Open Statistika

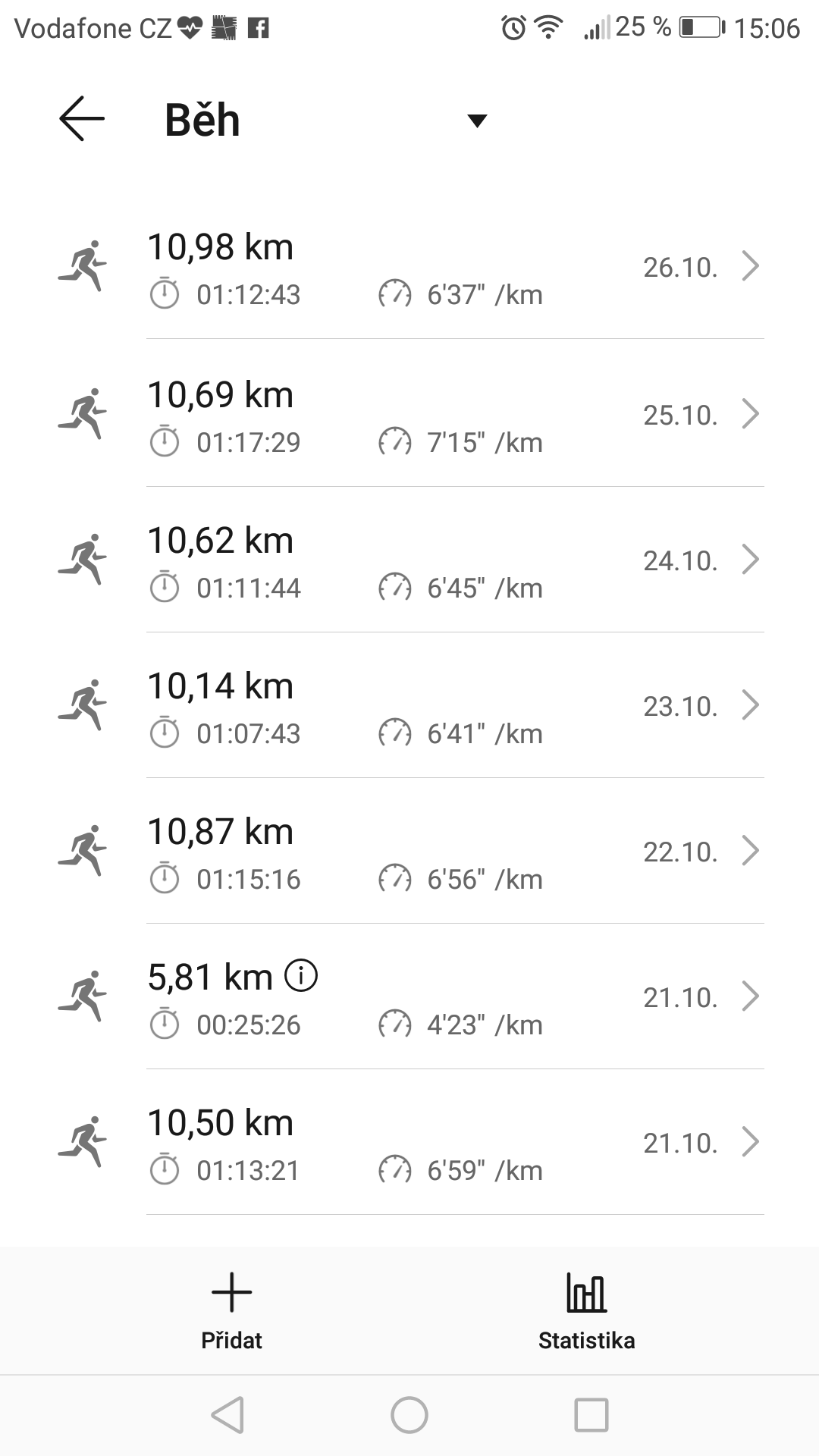point(586,1311)
